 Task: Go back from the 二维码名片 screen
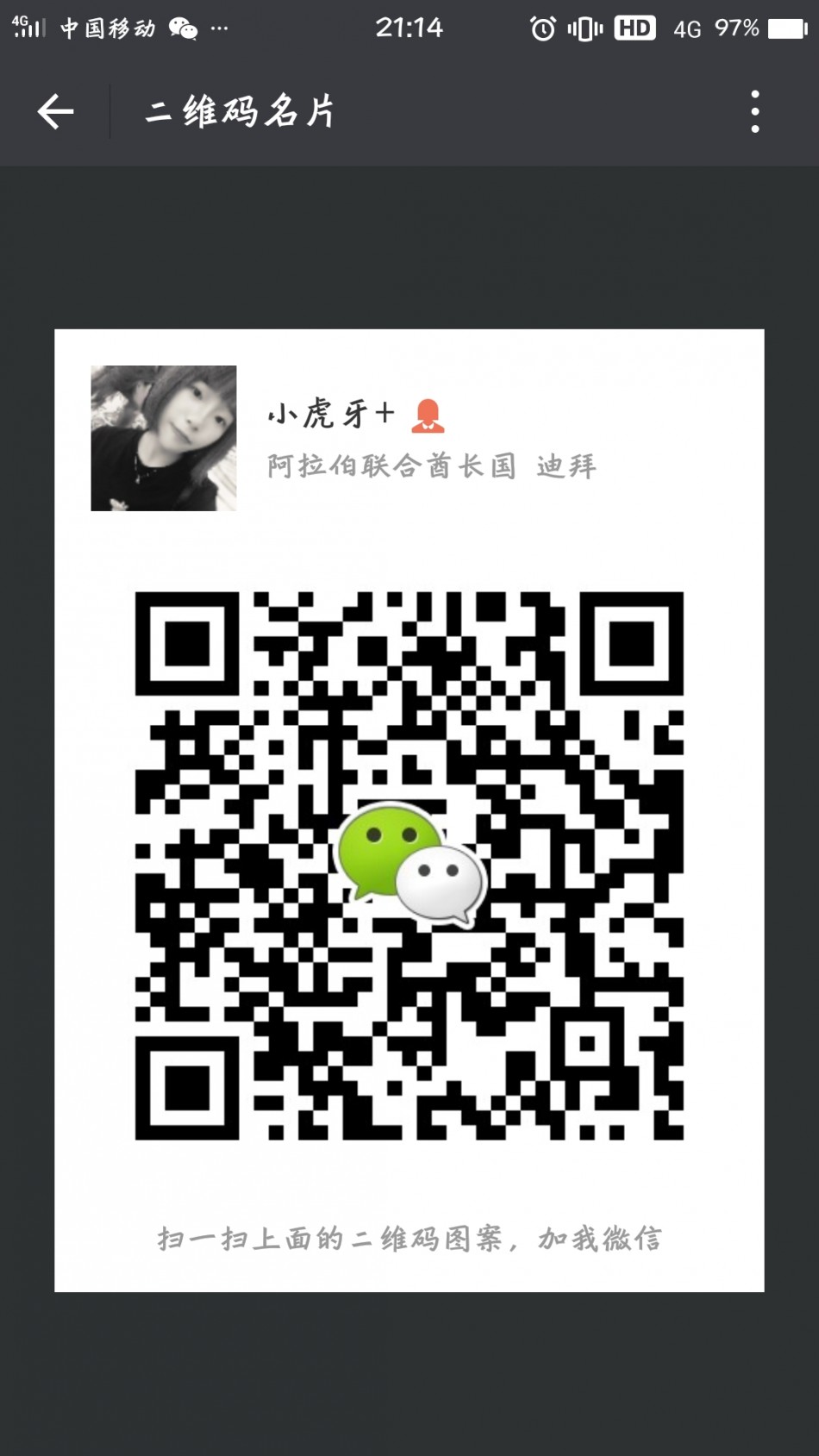click(55, 112)
